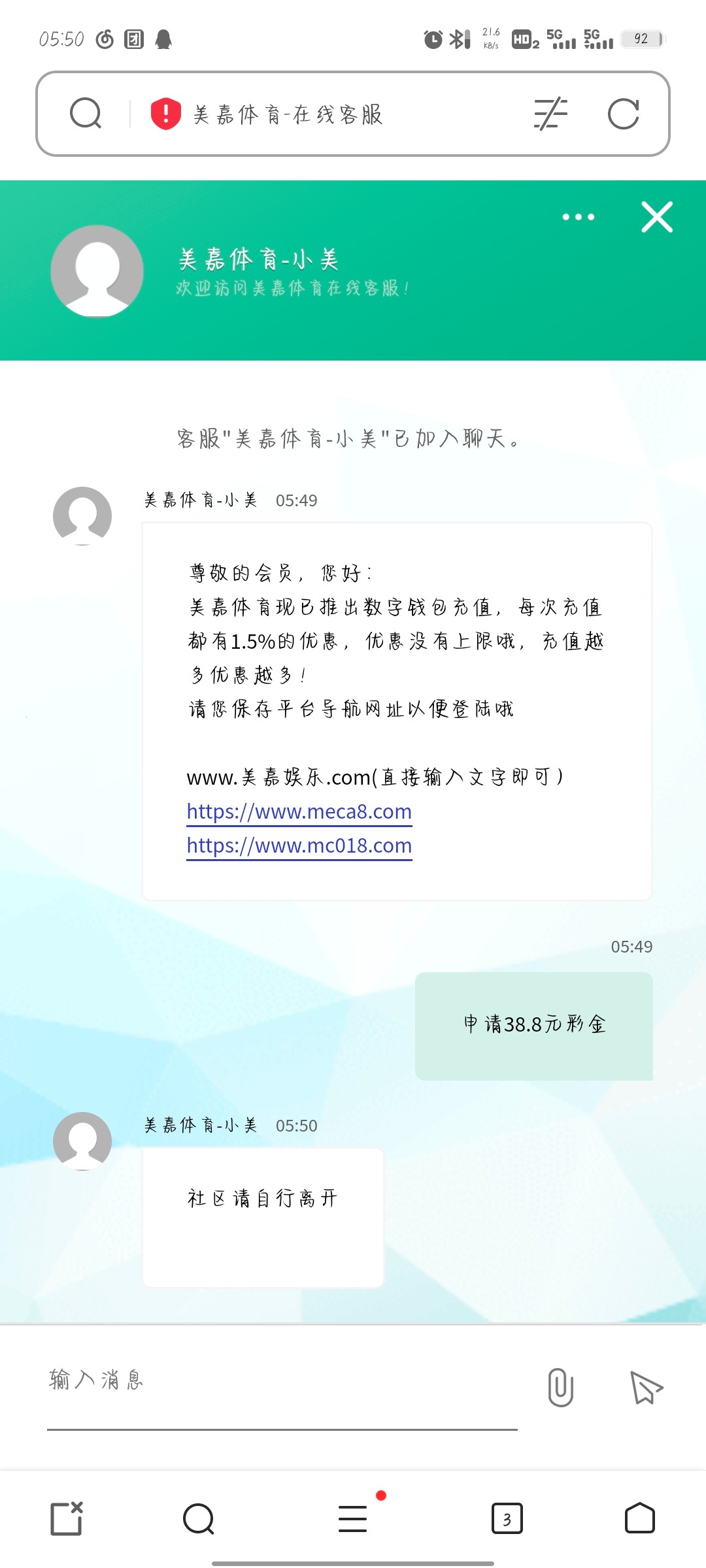
Task: Open the browser's hamburger menu
Action: click(353, 1518)
